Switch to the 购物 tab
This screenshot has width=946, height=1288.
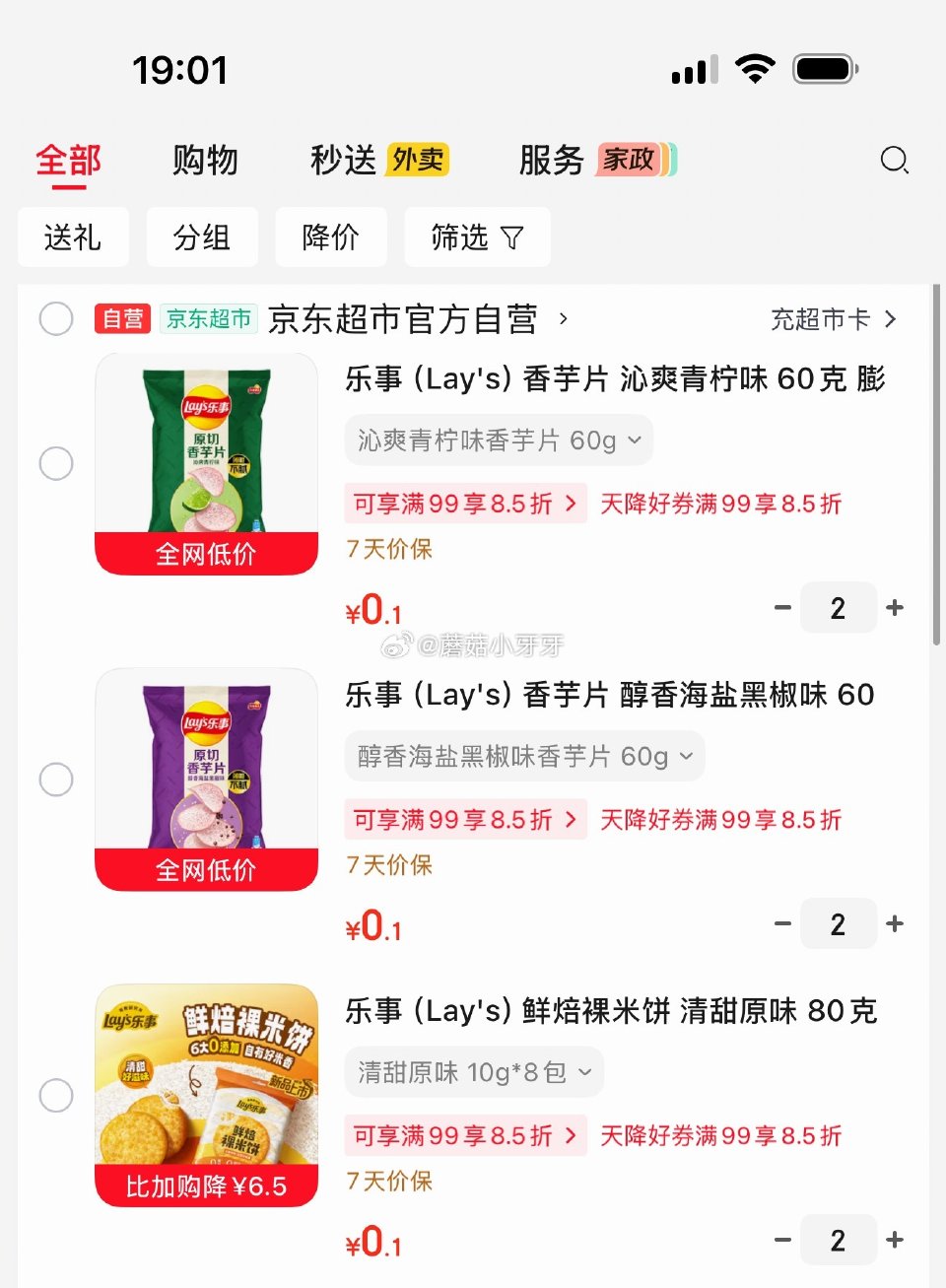pyautogui.click(x=204, y=160)
